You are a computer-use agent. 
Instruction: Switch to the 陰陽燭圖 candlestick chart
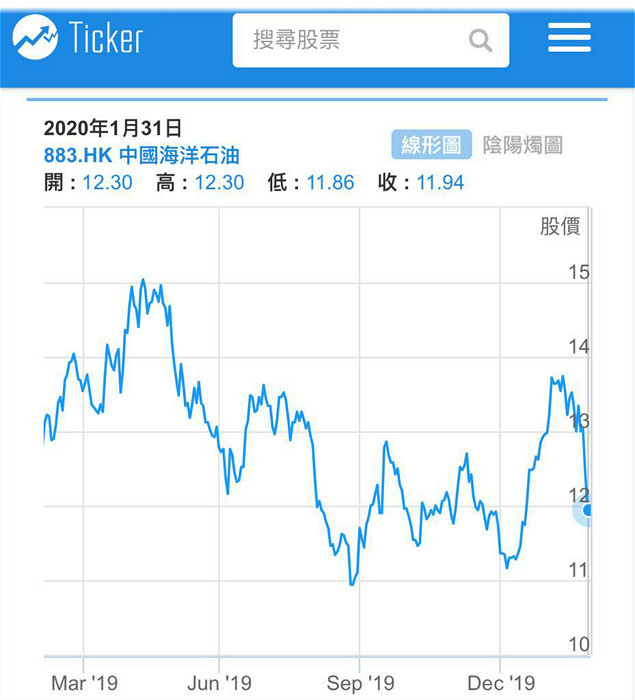pos(522,145)
